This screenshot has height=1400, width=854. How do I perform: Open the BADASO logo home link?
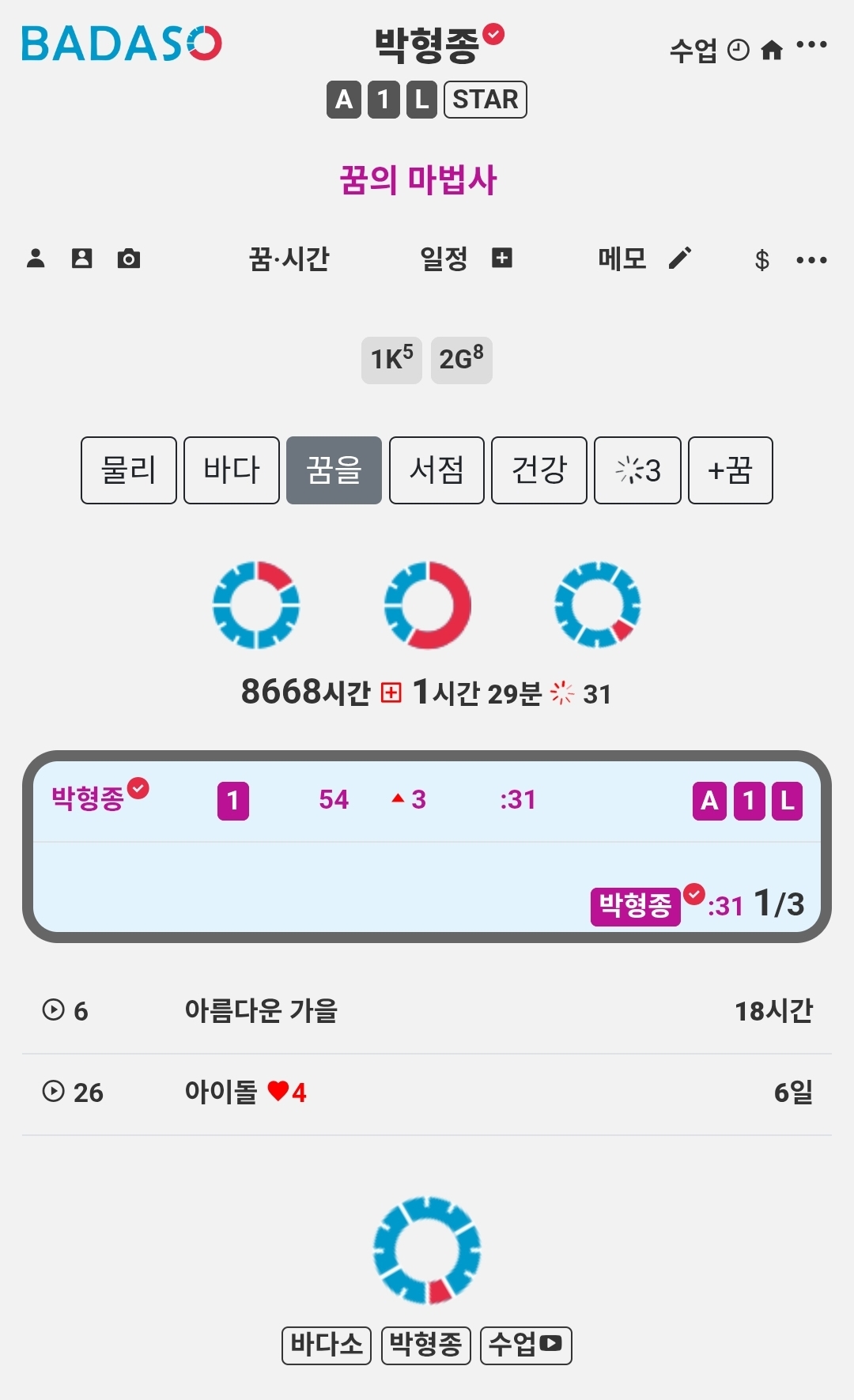click(x=121, y=44)
